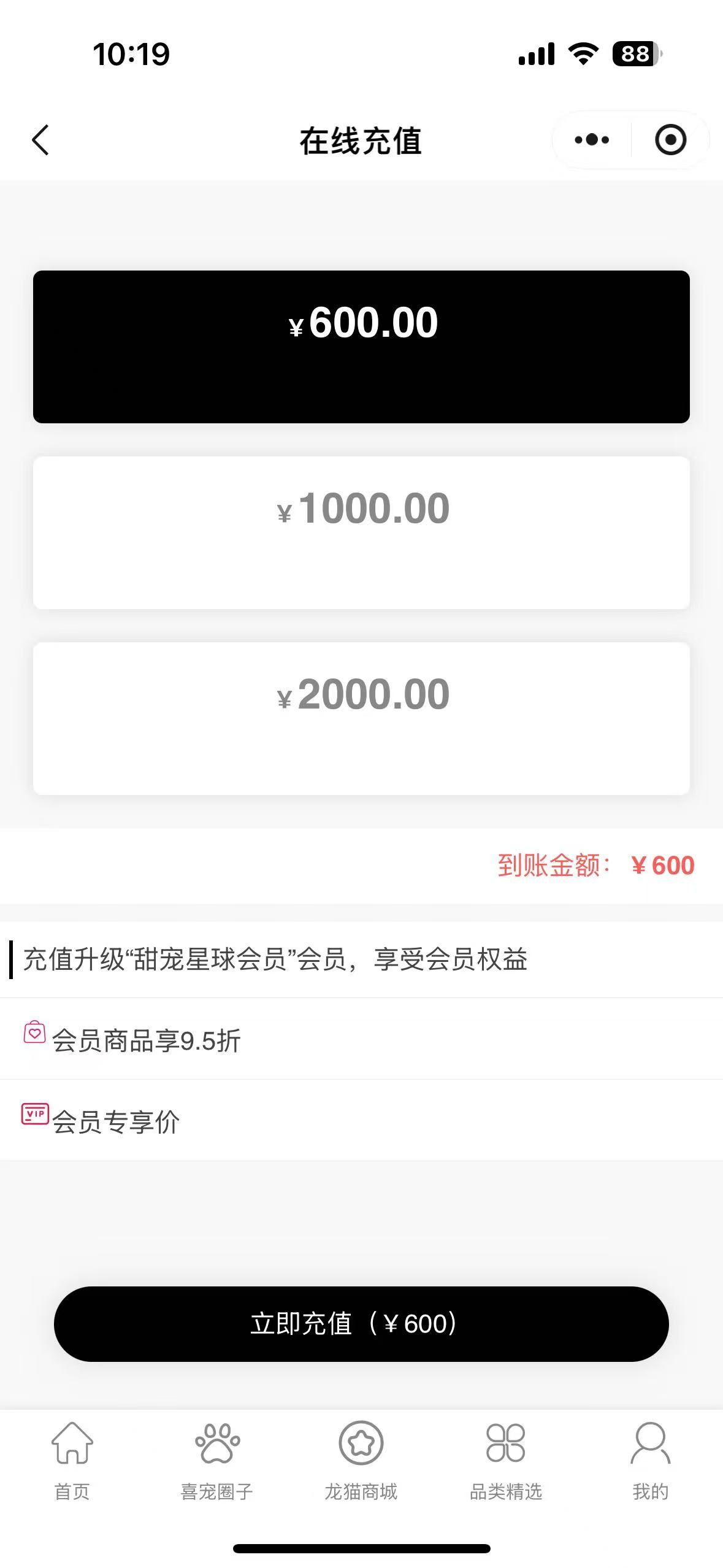The width and height of the screenshot is (723, 1568).
Task: Switch to the 品类精选 tab
Action: (x=506, y=1460)
